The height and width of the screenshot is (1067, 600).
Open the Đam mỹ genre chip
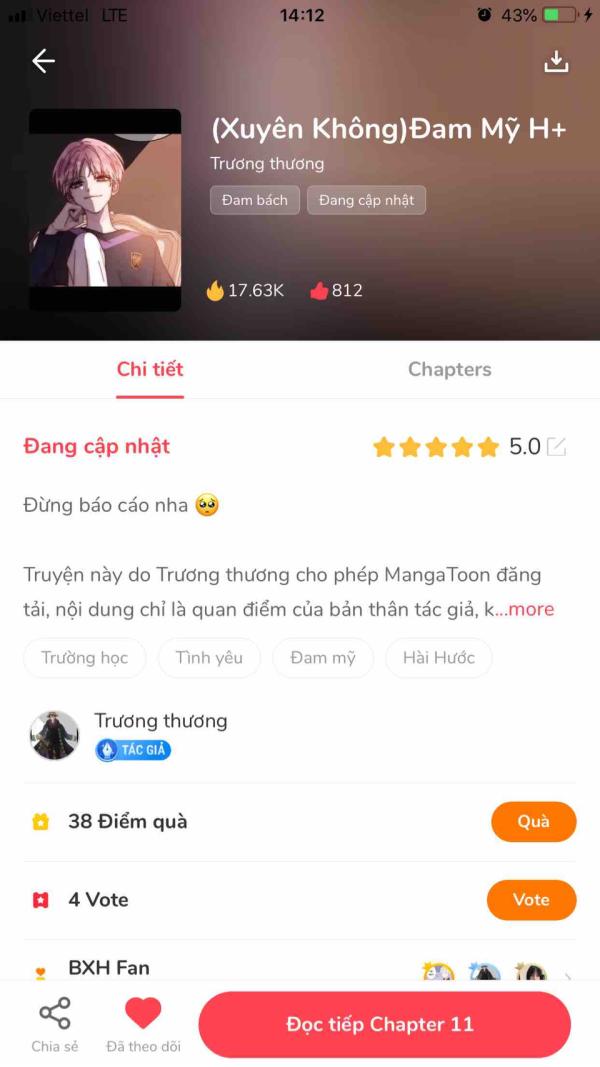(x=322, y=658)
